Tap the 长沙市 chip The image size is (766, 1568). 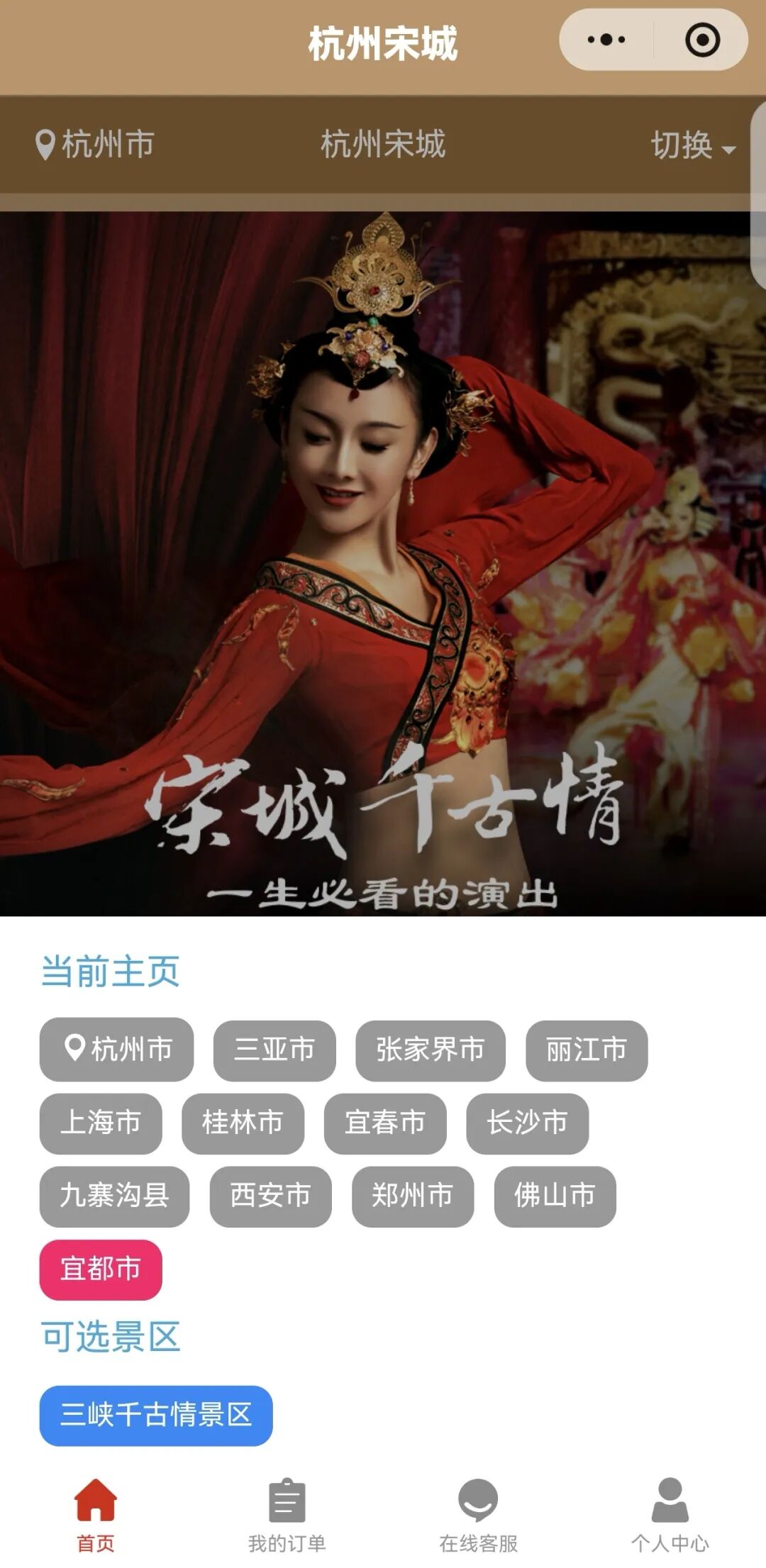pyautogui.click(x=527, y=1123)
